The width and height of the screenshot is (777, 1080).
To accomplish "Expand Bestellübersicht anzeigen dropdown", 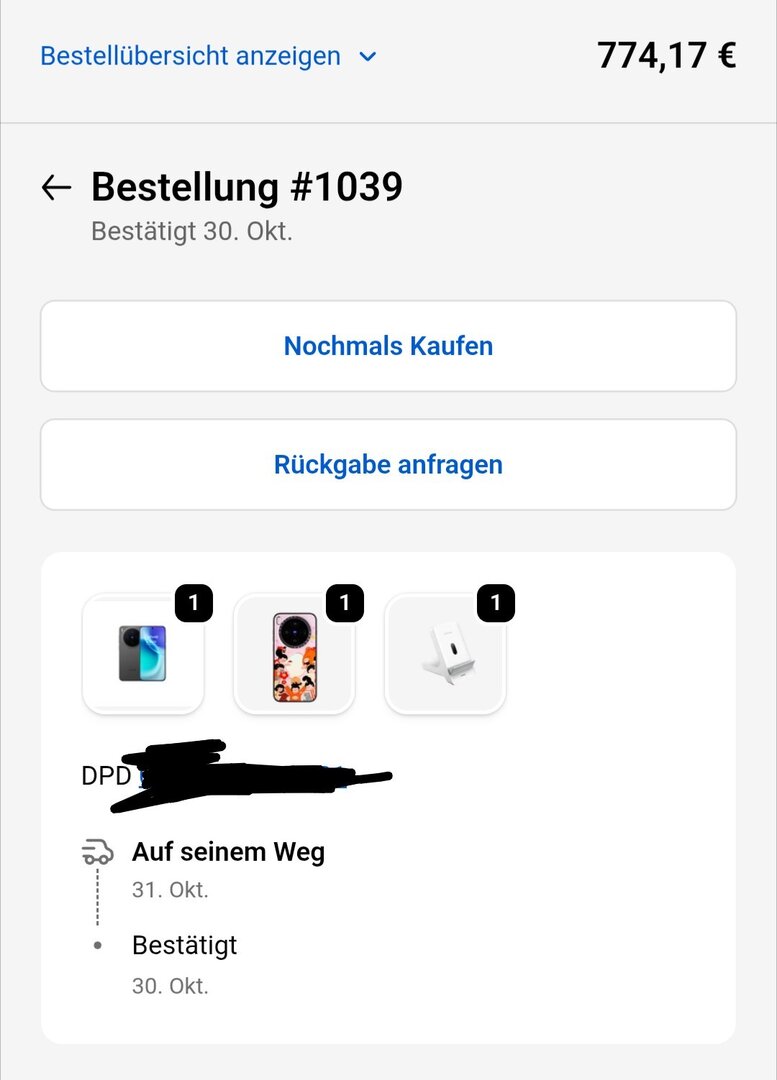I will 208,56.
